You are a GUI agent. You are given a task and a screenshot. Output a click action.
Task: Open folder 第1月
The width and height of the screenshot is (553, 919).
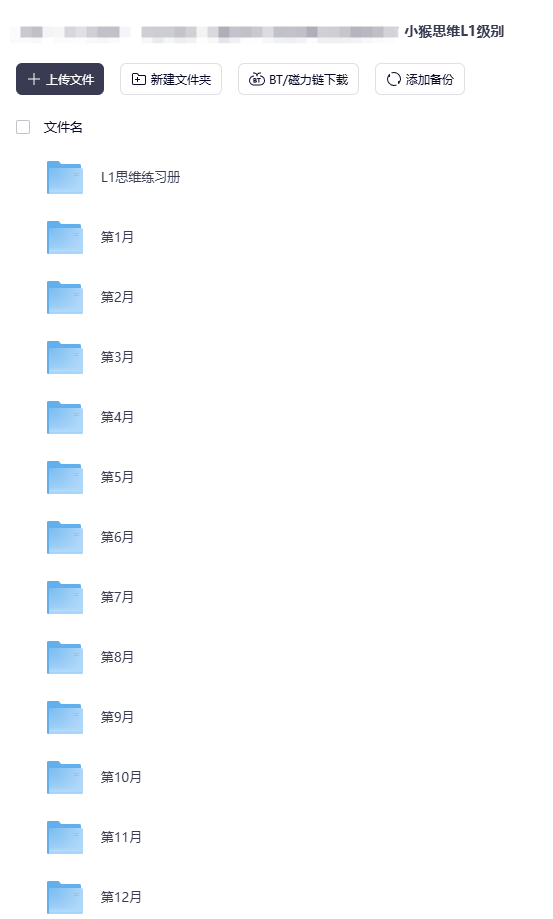[x=117, y=237]
